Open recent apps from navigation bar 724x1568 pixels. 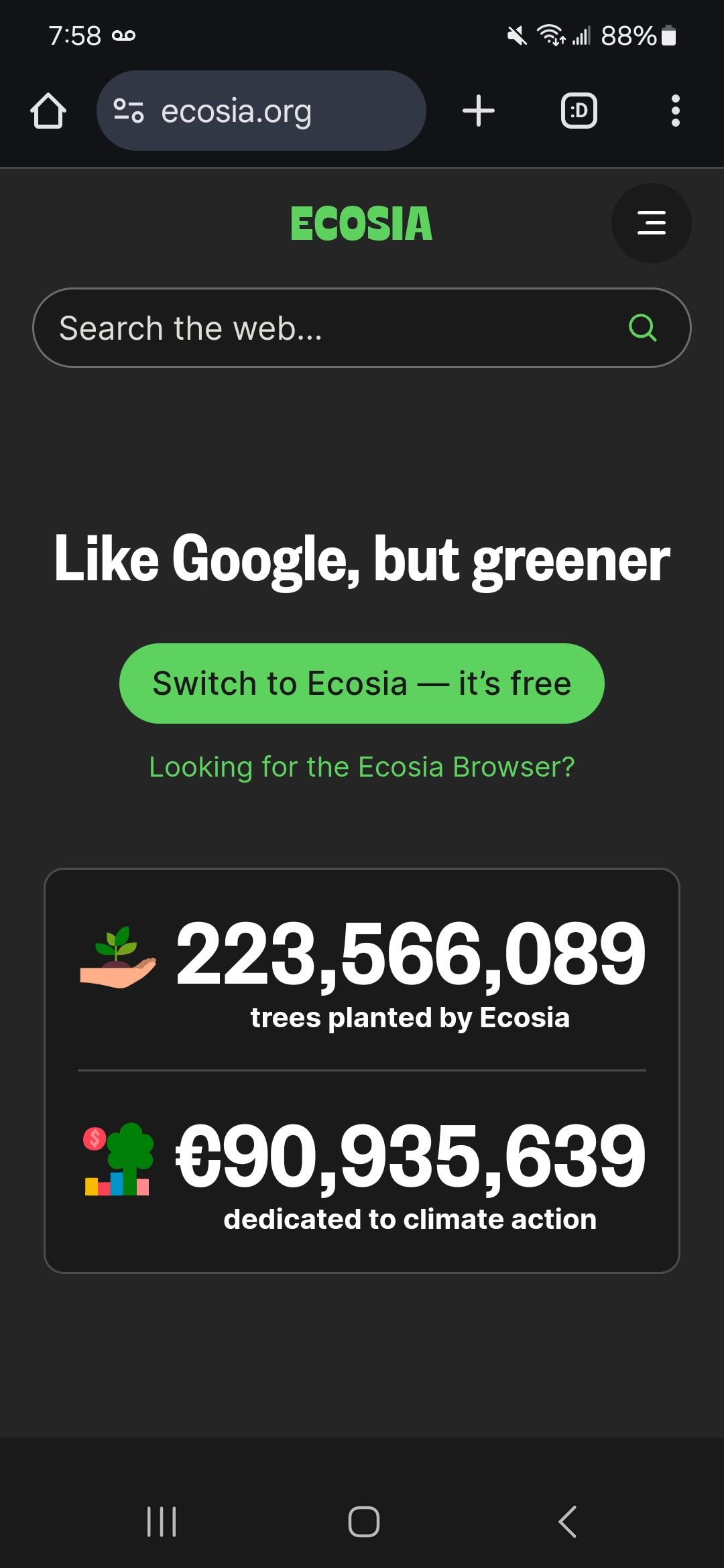click(162, 1521)
